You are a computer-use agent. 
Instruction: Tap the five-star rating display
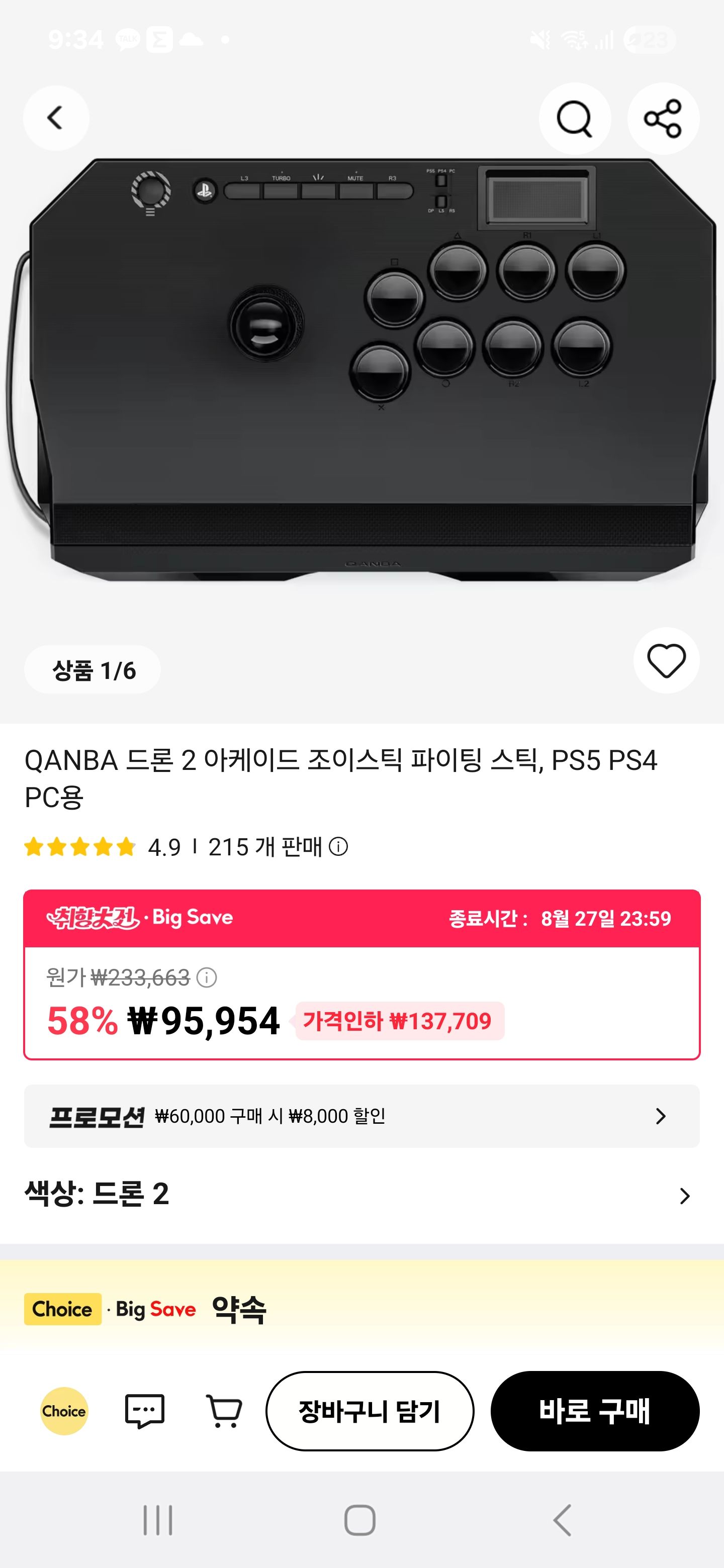click(78, 846)
